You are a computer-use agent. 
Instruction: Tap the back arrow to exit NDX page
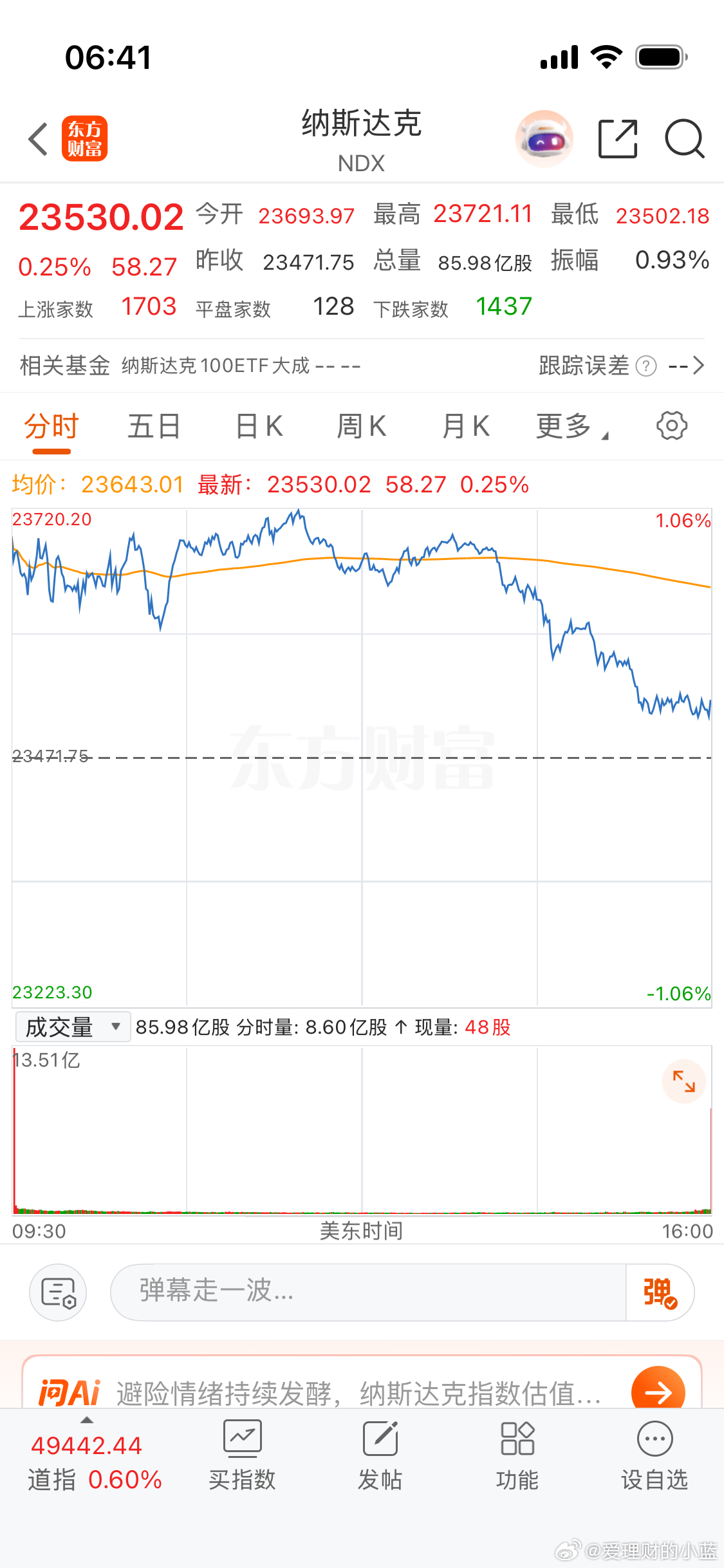[37, 138]
